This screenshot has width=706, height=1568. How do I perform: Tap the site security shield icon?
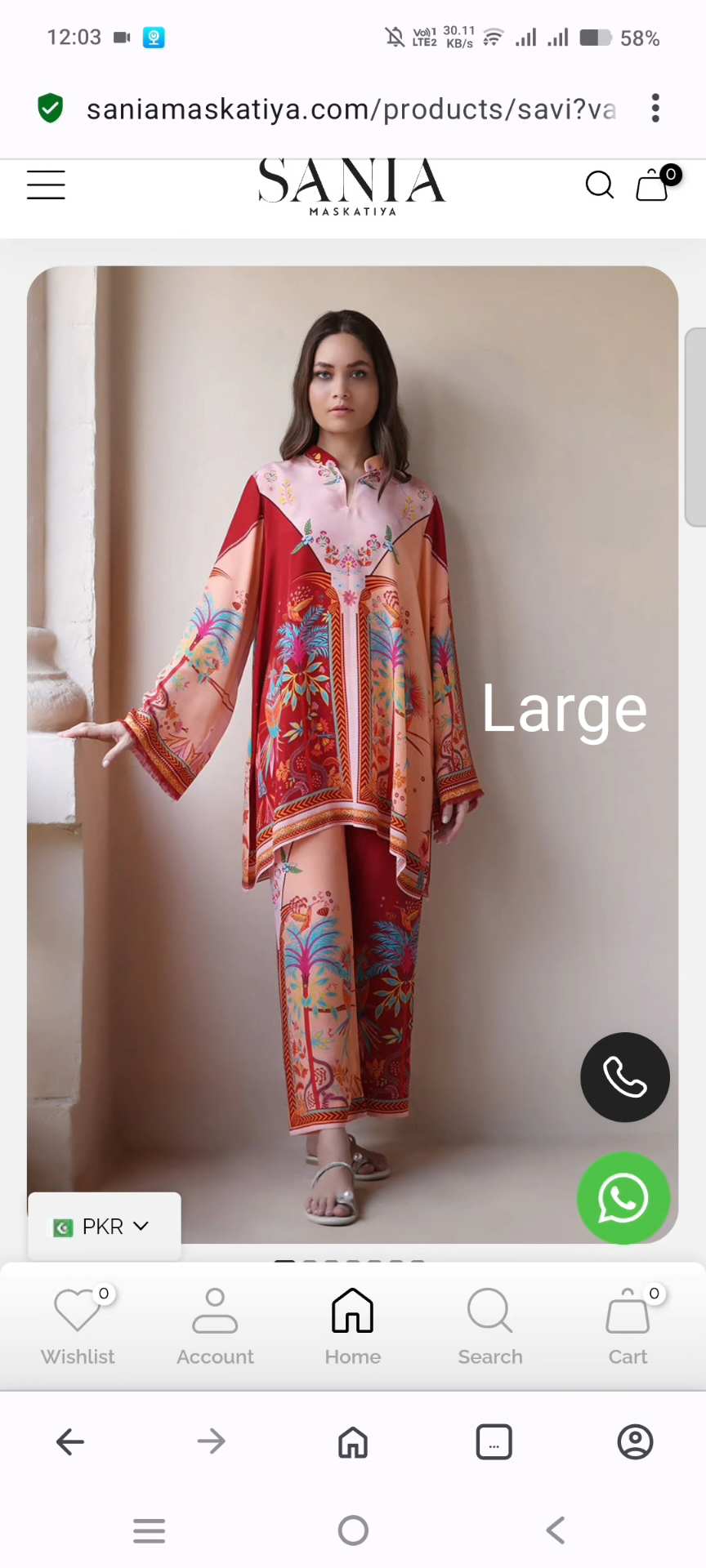[x=50, y=108]
